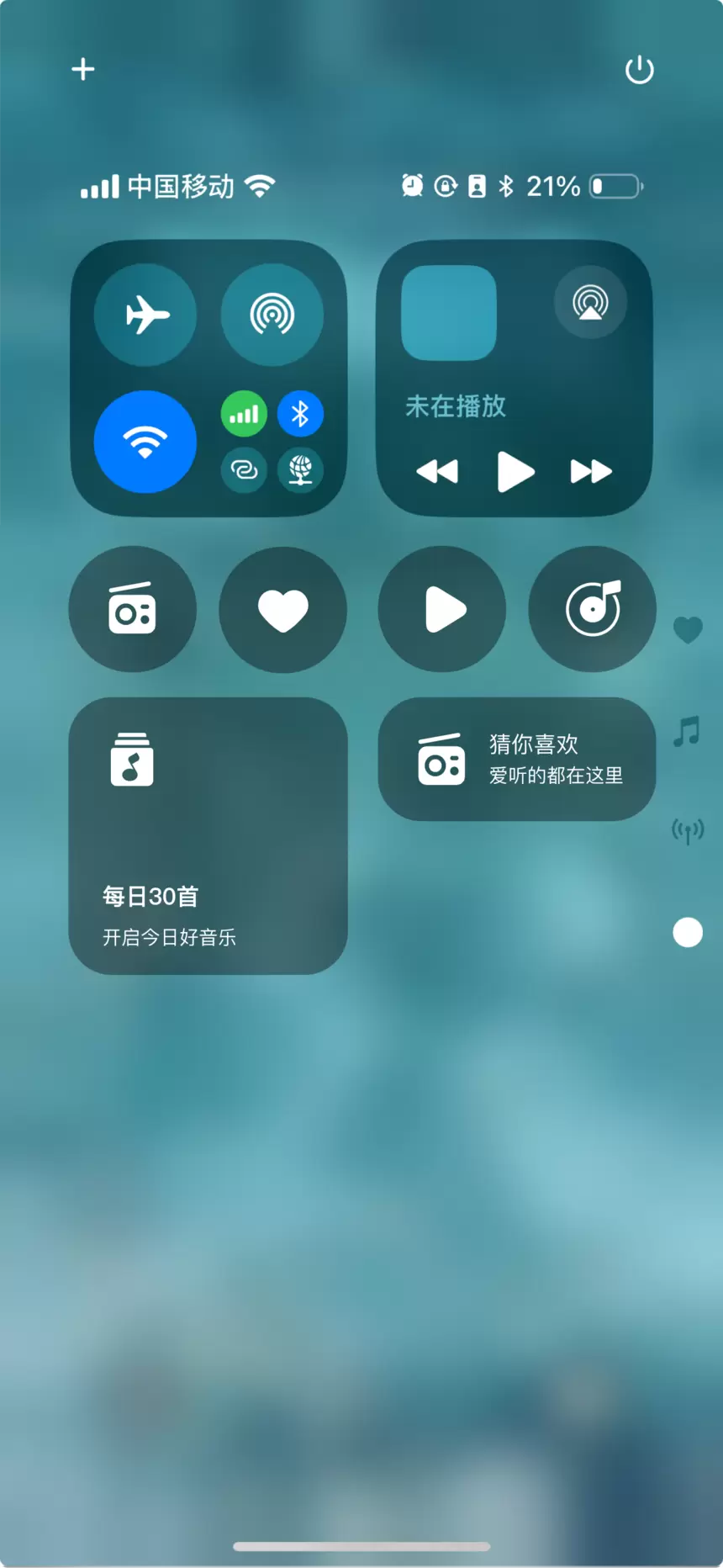Toggle AirDrop control

coord(272,315)
